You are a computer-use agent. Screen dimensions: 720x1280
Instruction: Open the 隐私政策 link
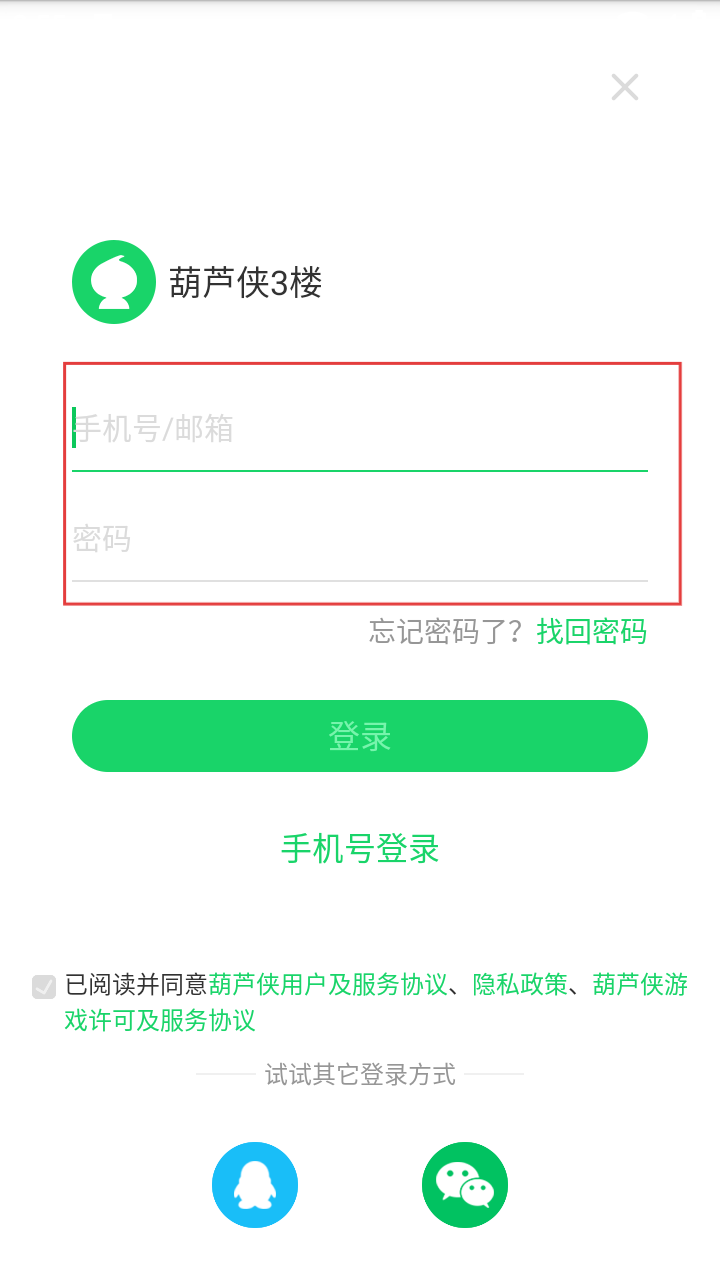(x=520, y=985)
